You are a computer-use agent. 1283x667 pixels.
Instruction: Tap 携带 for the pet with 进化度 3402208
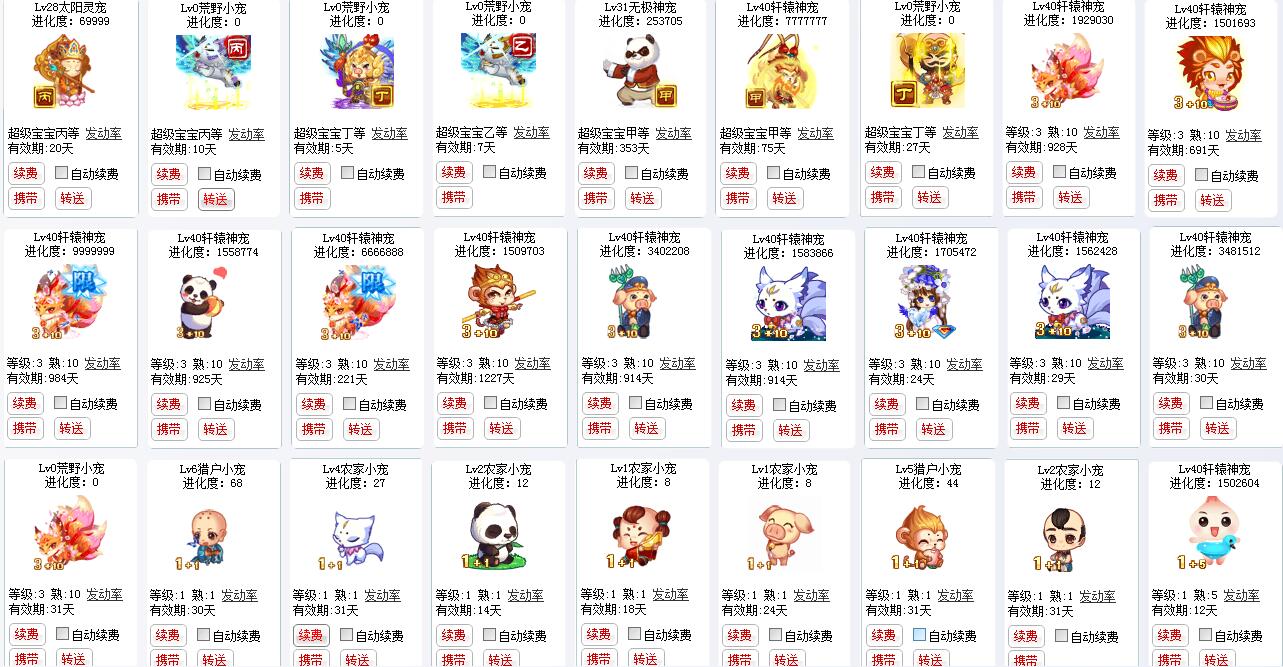[599, 428]
